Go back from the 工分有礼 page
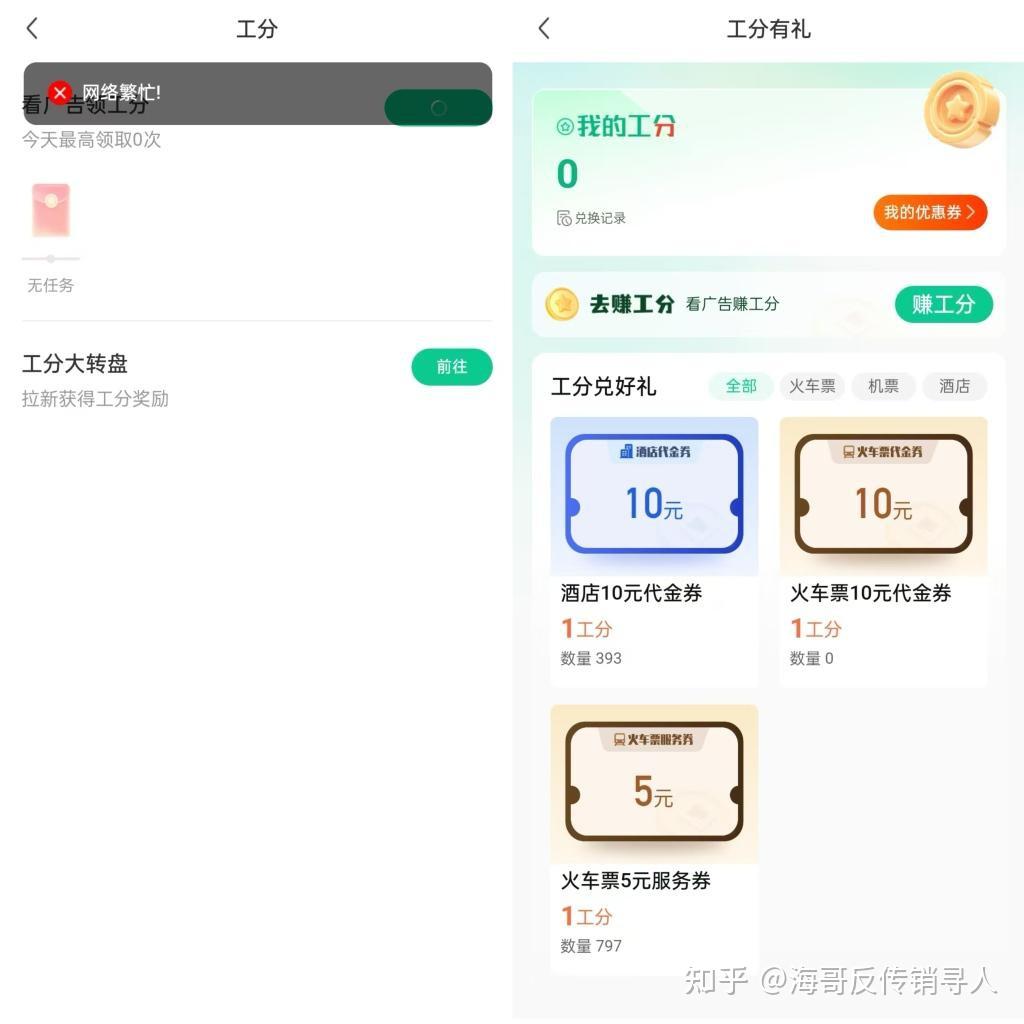The height and width of the screenshot is (1024, 1024). (x=544, y=29)
